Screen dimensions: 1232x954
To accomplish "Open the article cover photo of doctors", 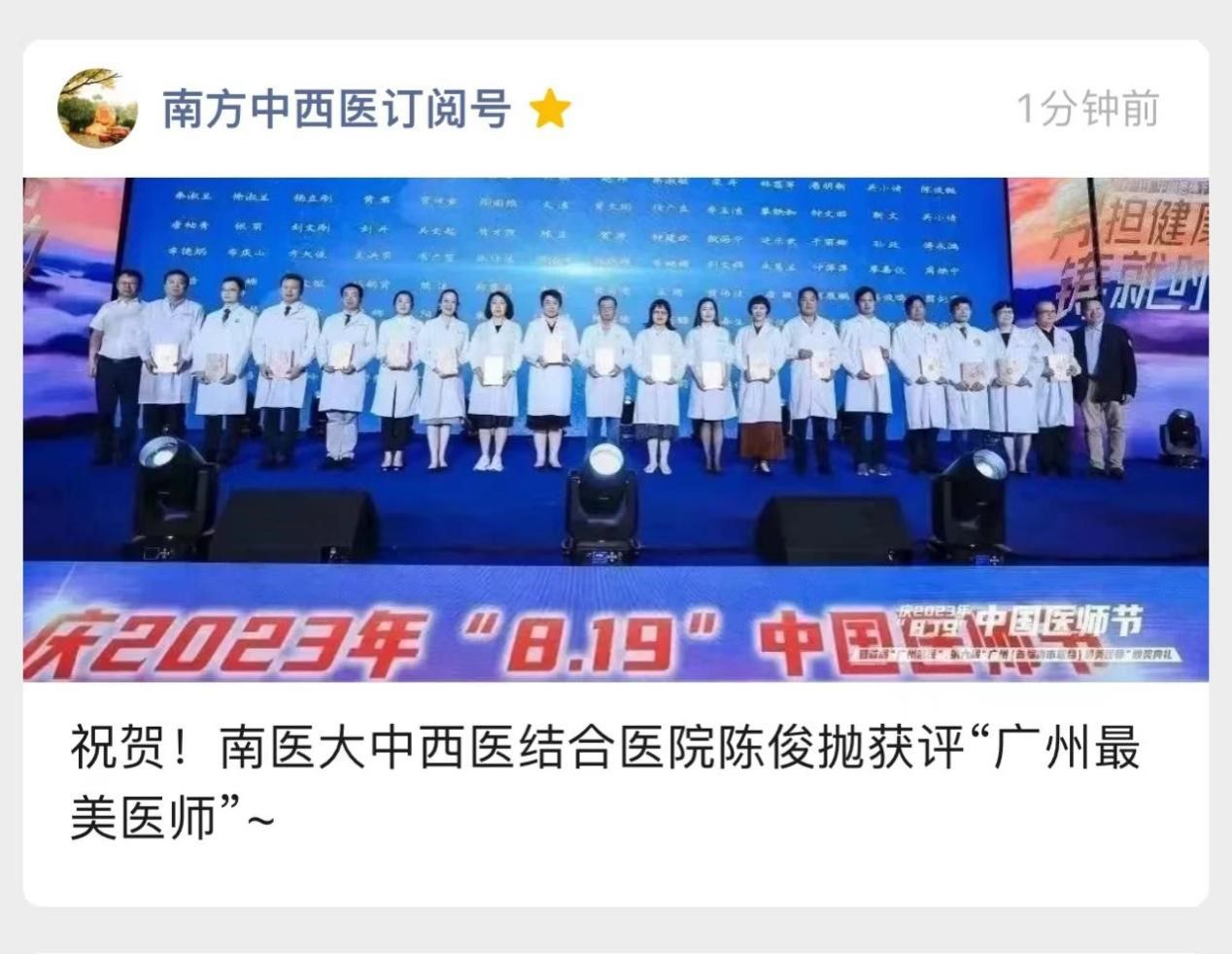I will pyautogui.click(x=615, y=427).
